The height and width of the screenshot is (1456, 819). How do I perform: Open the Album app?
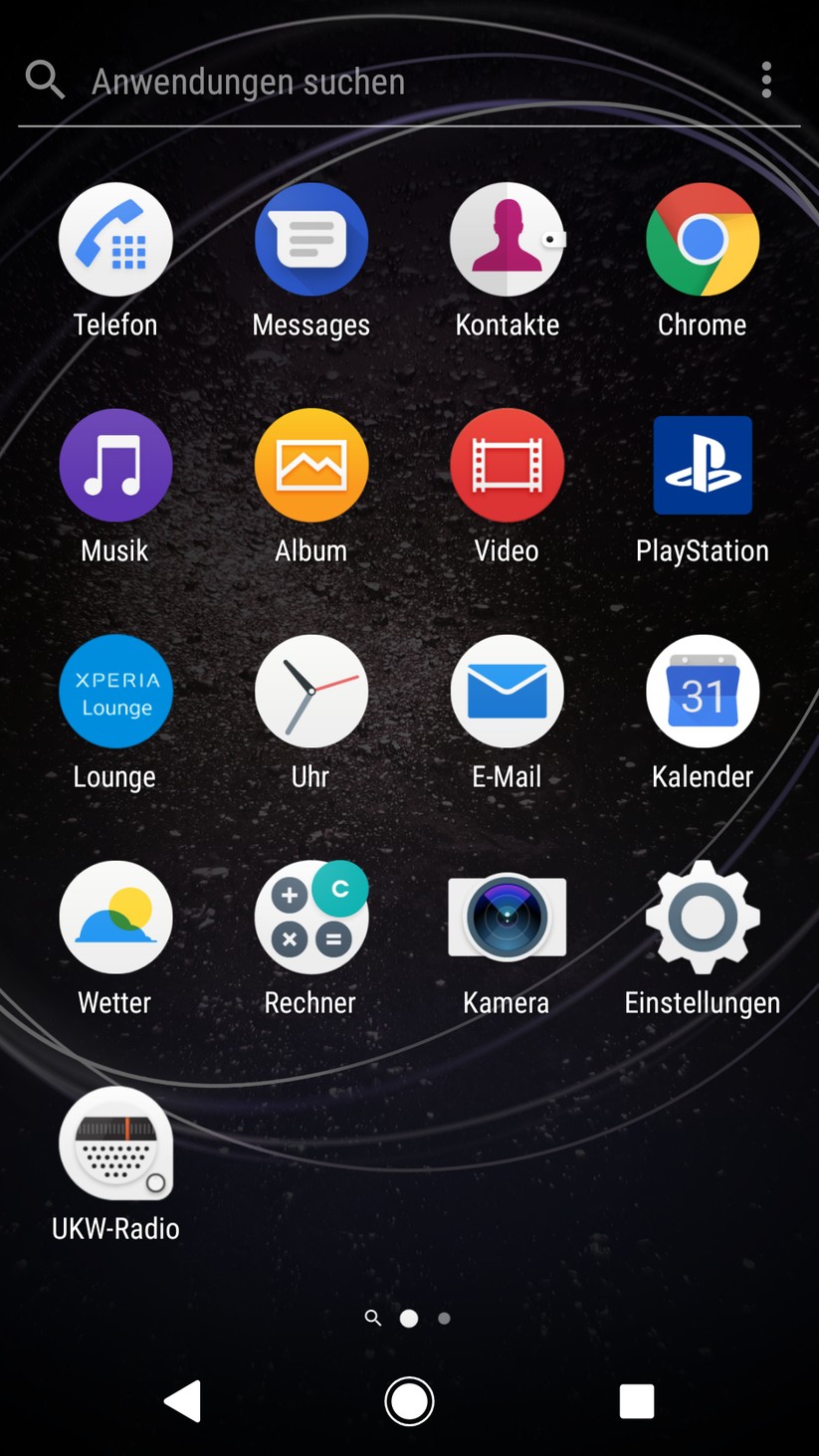click(311, 466)
